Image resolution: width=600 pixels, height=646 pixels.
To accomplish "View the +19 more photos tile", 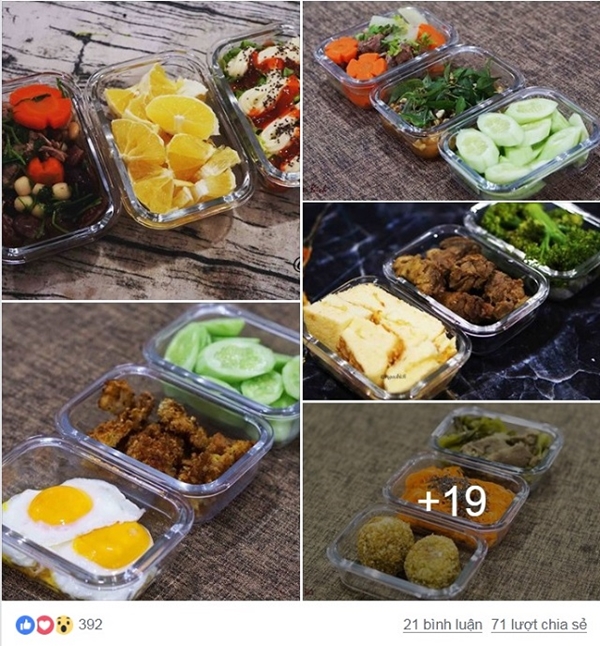I will tap(451, 500).
